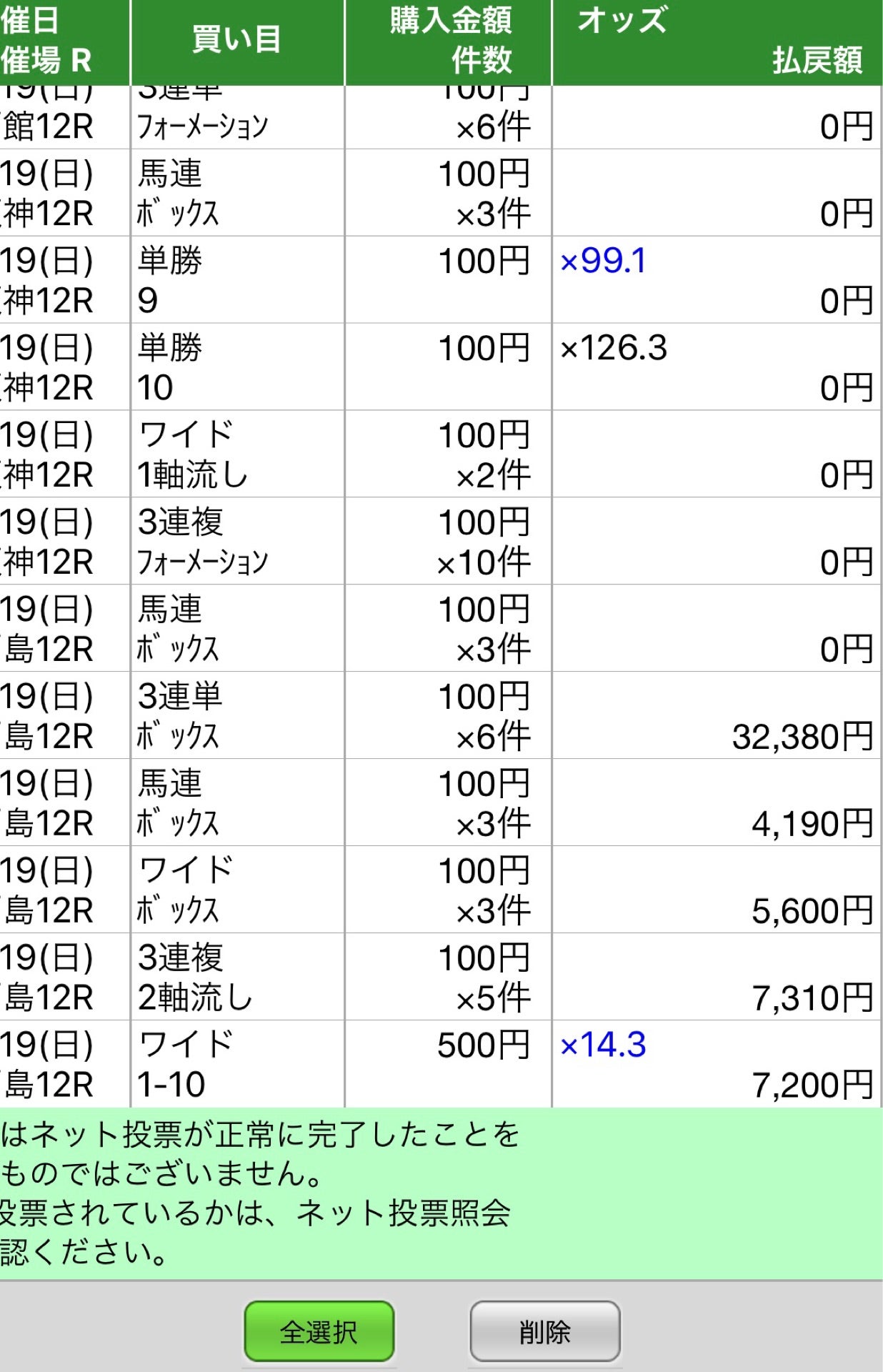
Task: Tap the 削除 button
Action: click(544, 1331)
